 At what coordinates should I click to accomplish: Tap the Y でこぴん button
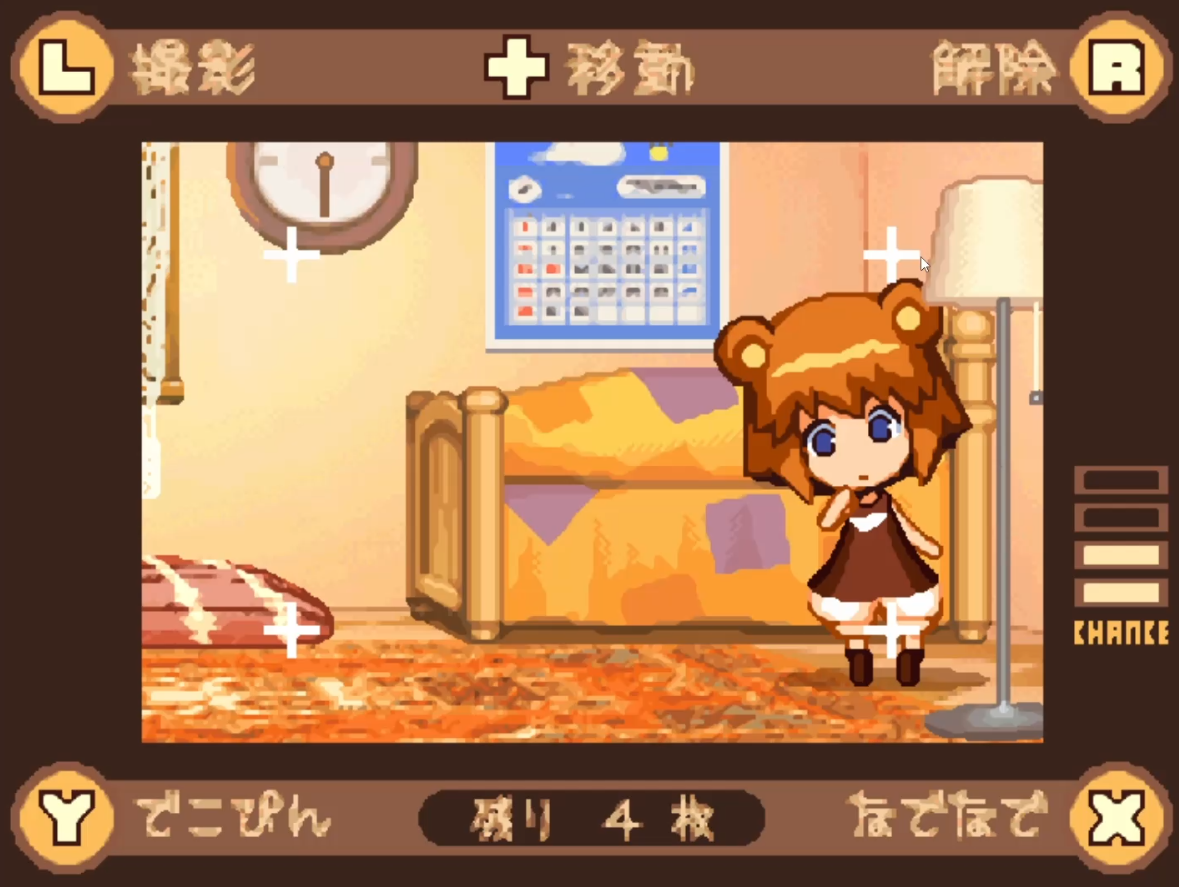click(x=66, y=818)
